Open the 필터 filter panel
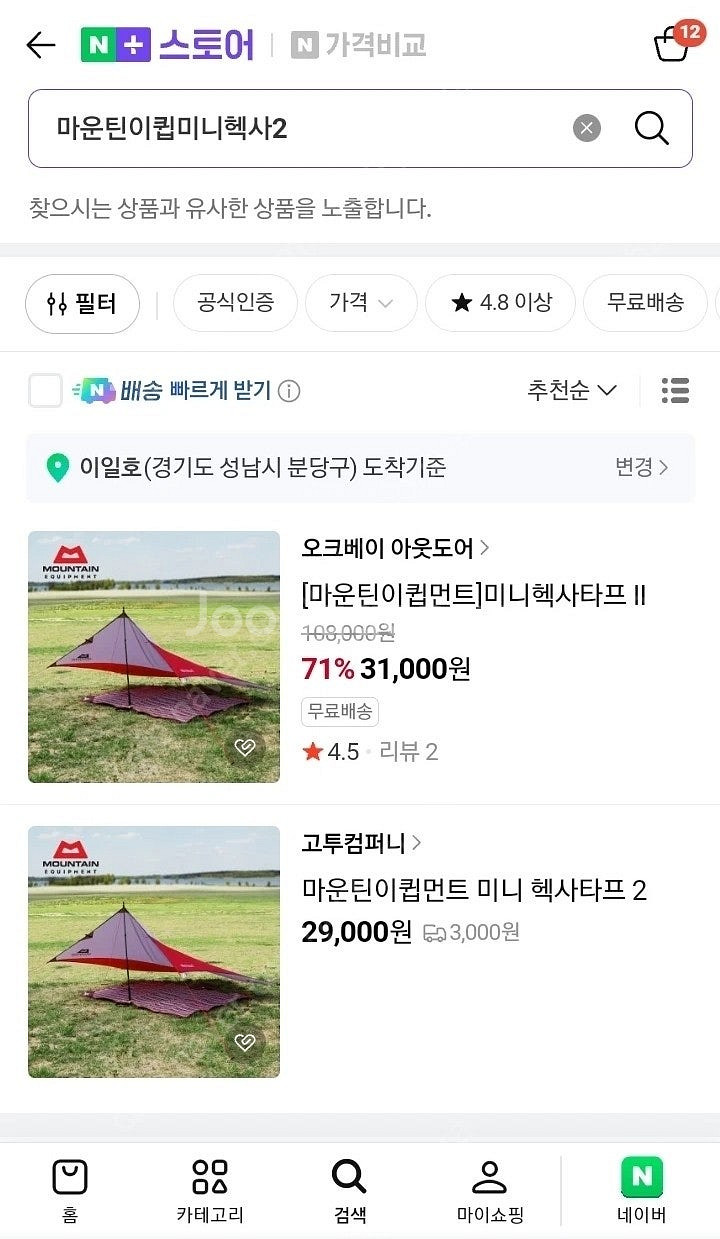Image resolution: width=720 pixels, height=1239 pixels. click(x=82, y=303)
